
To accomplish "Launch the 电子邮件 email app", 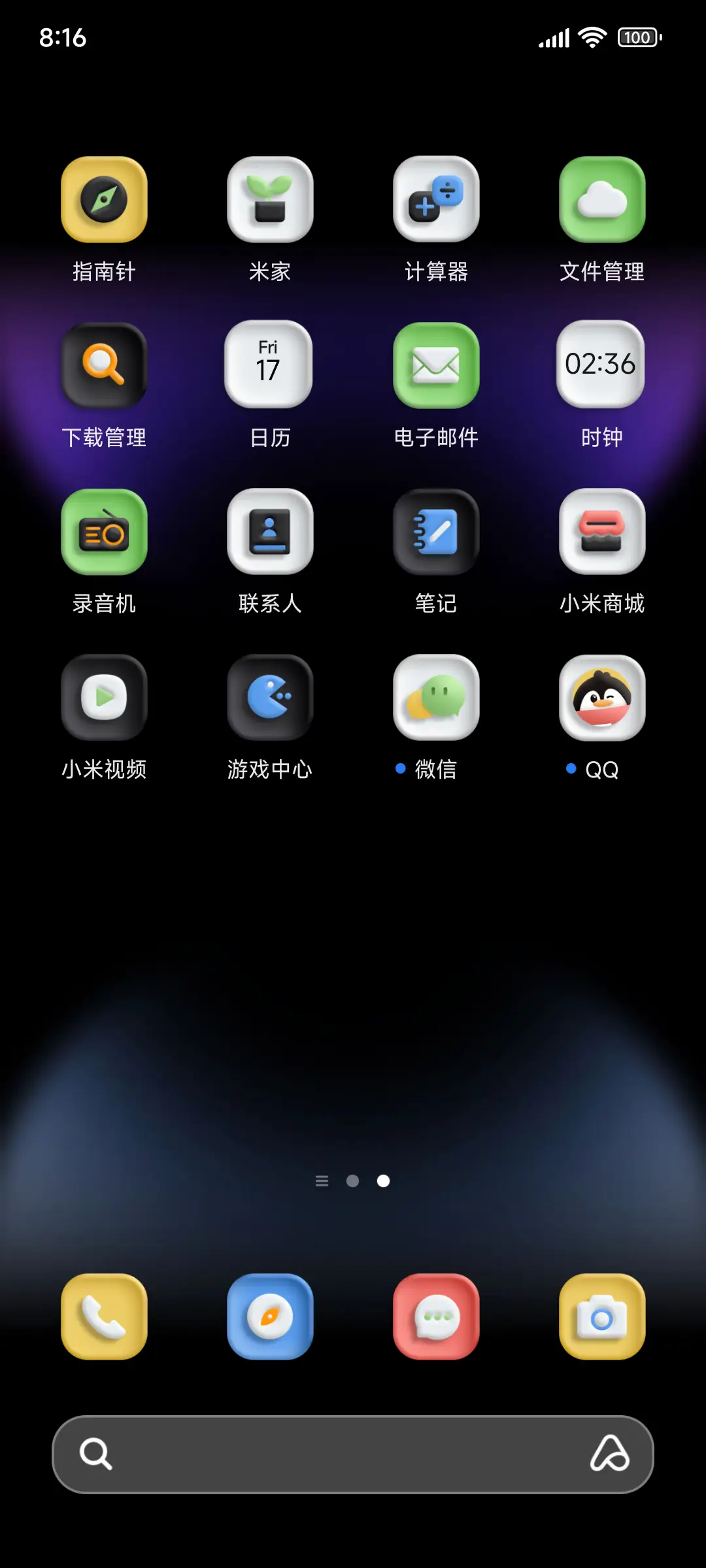I will [435, 366].
